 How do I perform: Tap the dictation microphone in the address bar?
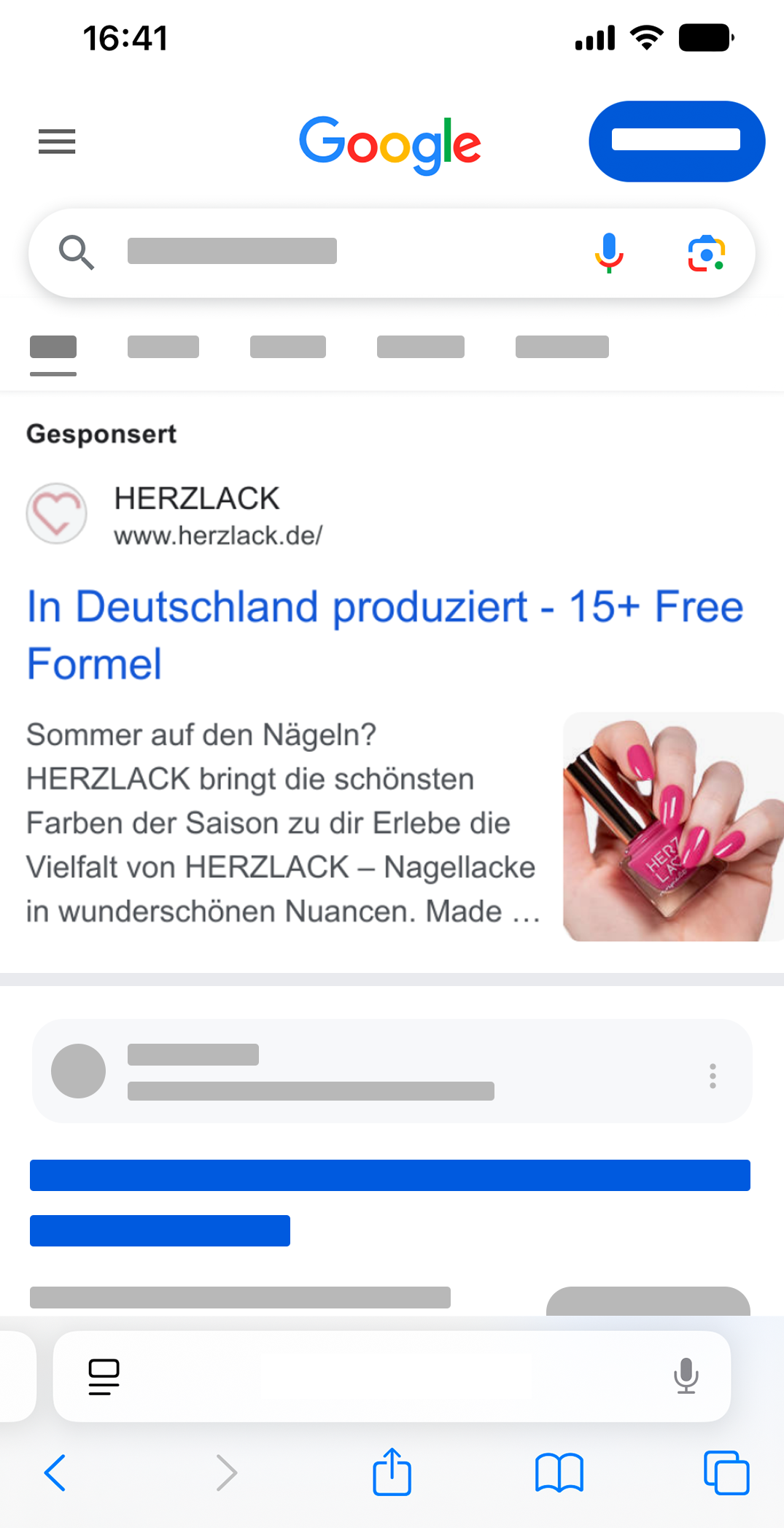[686, 1376]
